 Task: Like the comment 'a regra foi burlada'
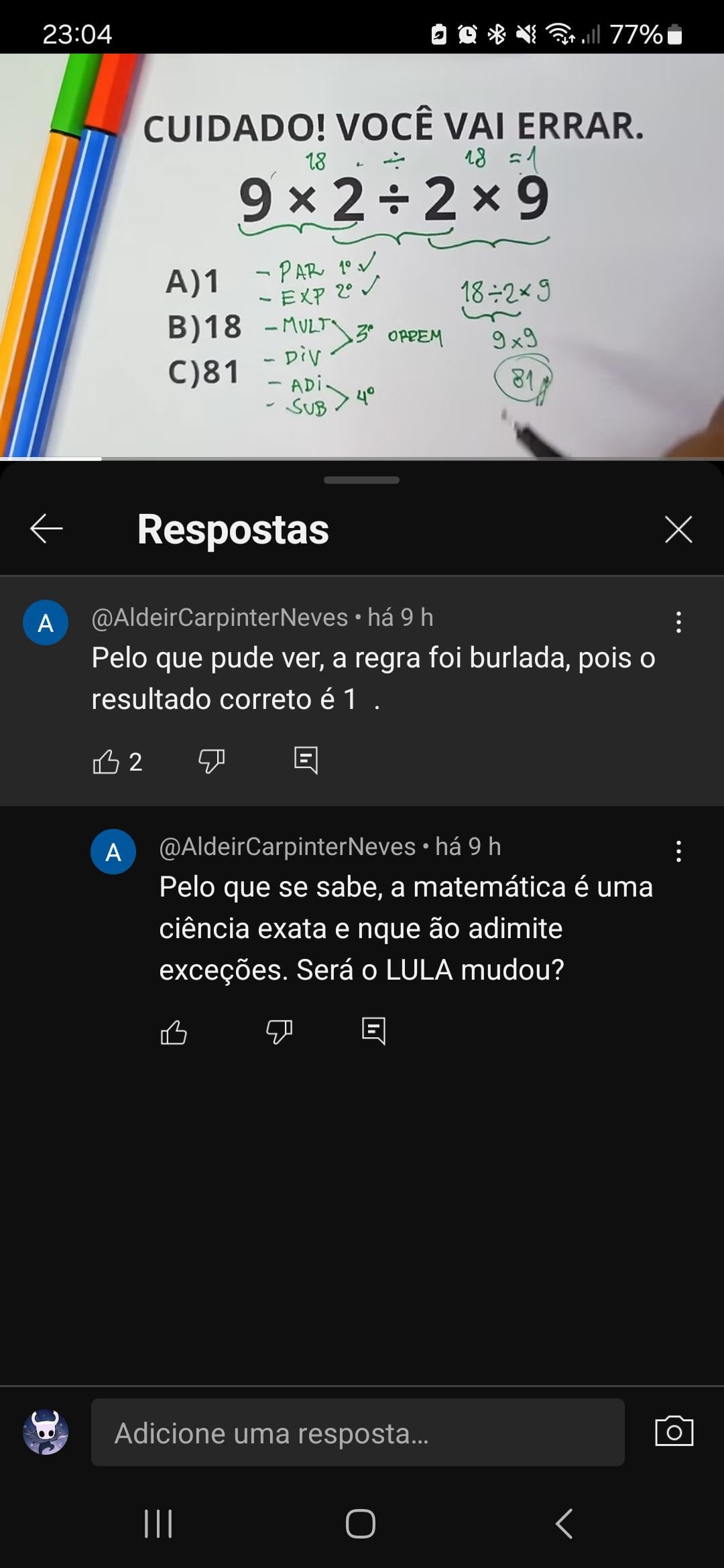coord(106,762)
